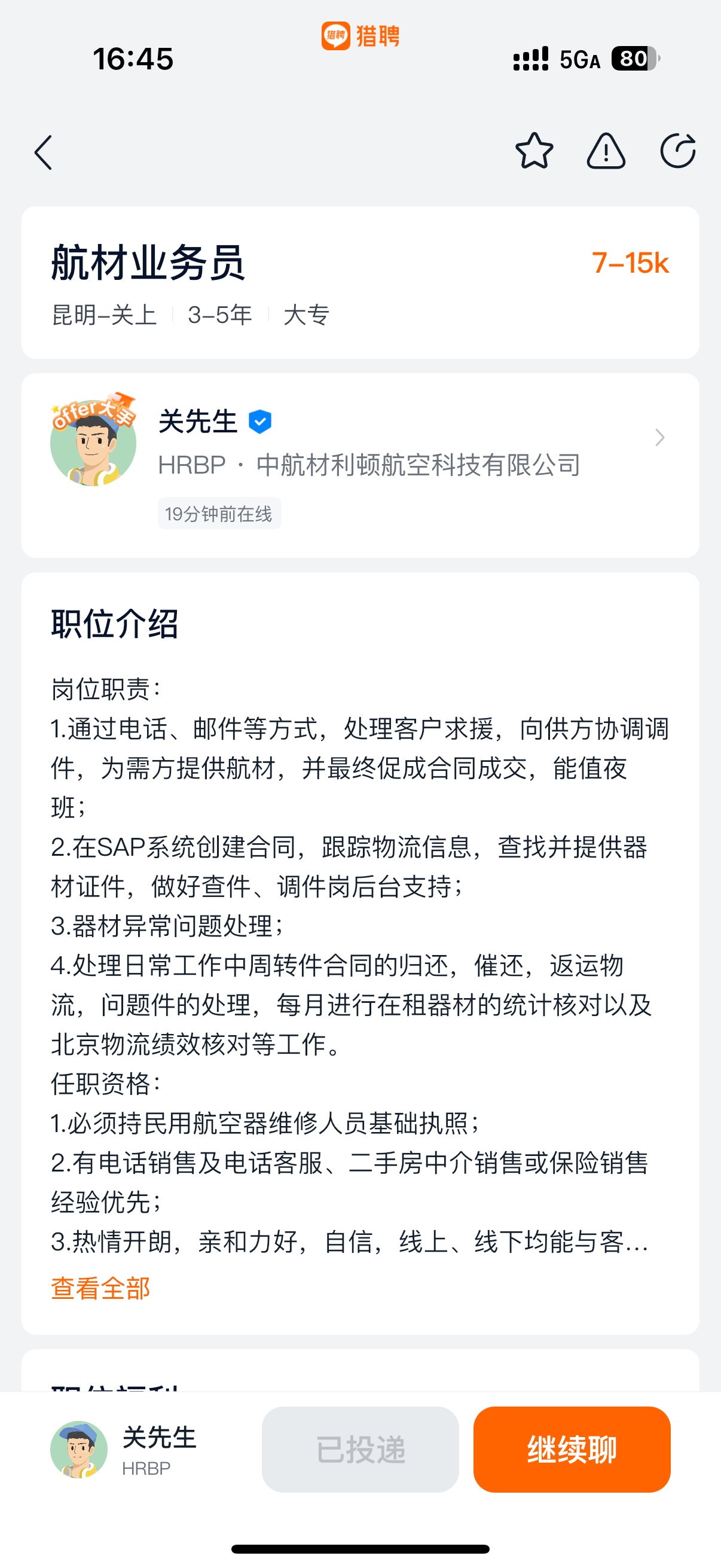Tap the share arrow icon

(677, 151)
